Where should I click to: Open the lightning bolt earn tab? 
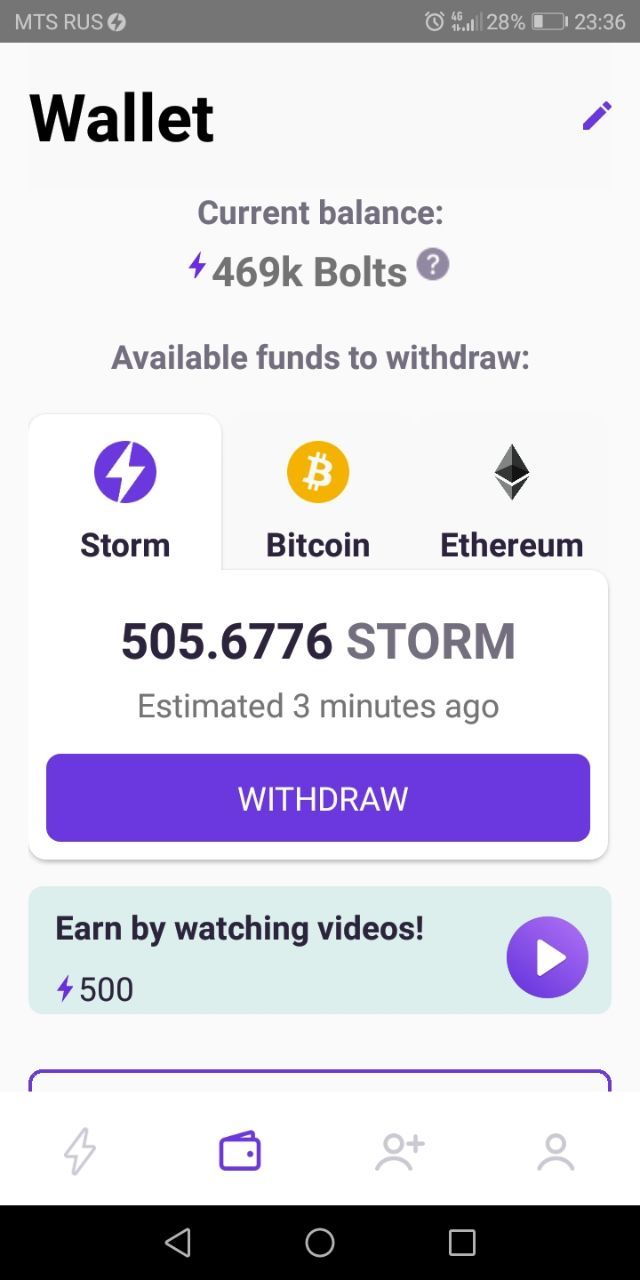click(80, 1151)
